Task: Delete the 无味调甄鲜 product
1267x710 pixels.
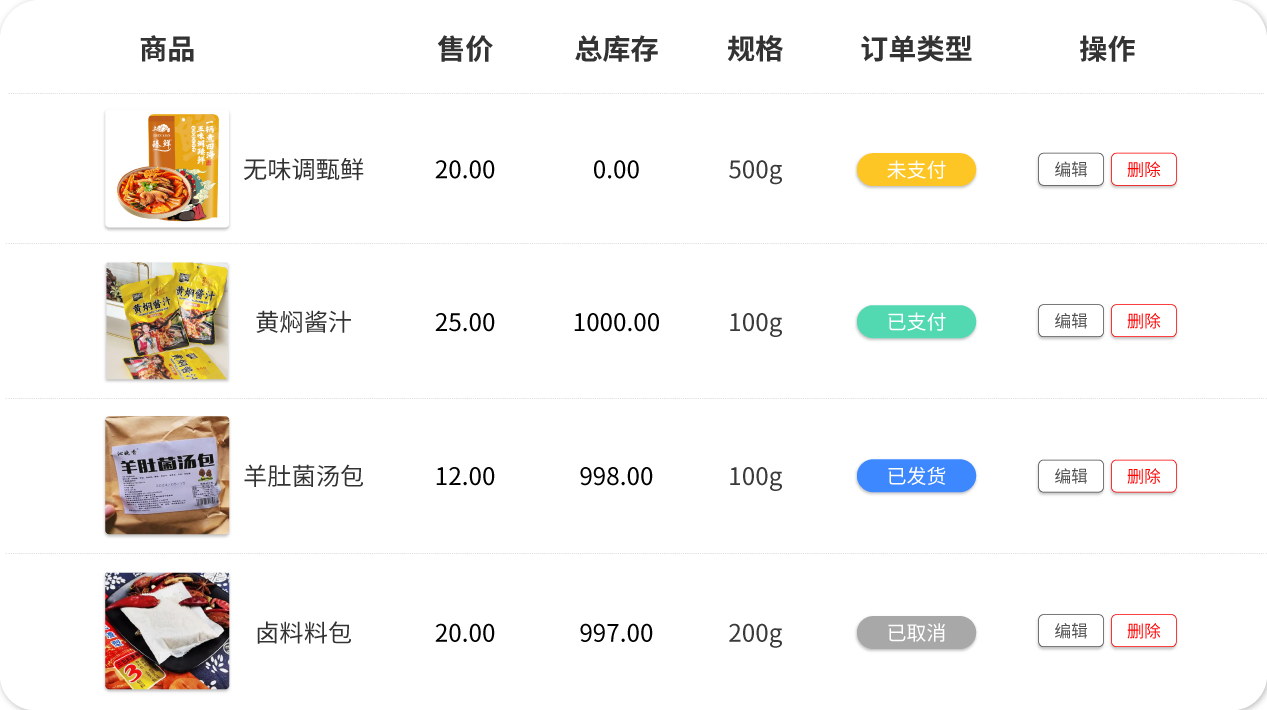Action: click(1143, 169)
